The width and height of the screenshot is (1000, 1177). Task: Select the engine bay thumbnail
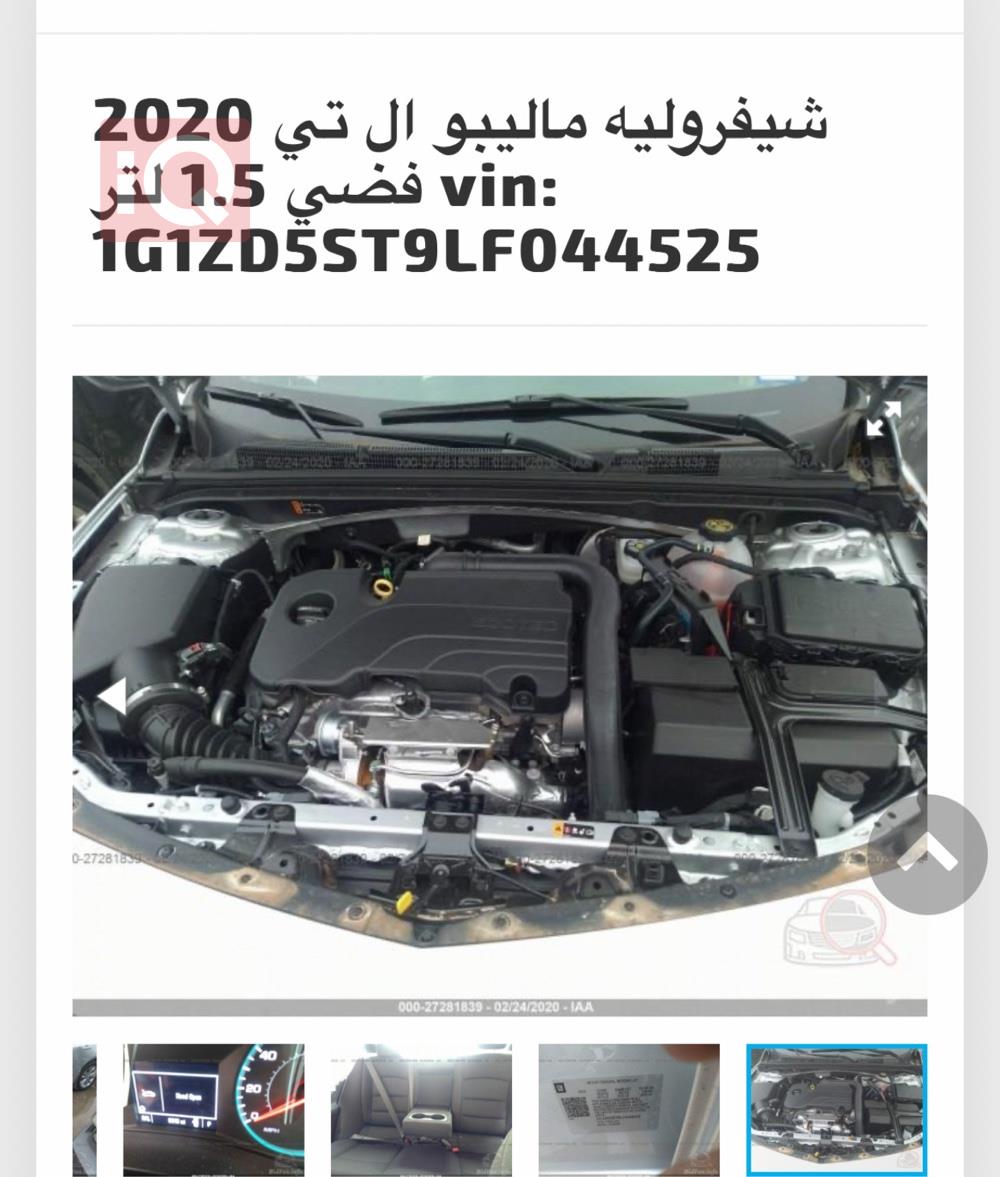click(x=836, y=1110)
